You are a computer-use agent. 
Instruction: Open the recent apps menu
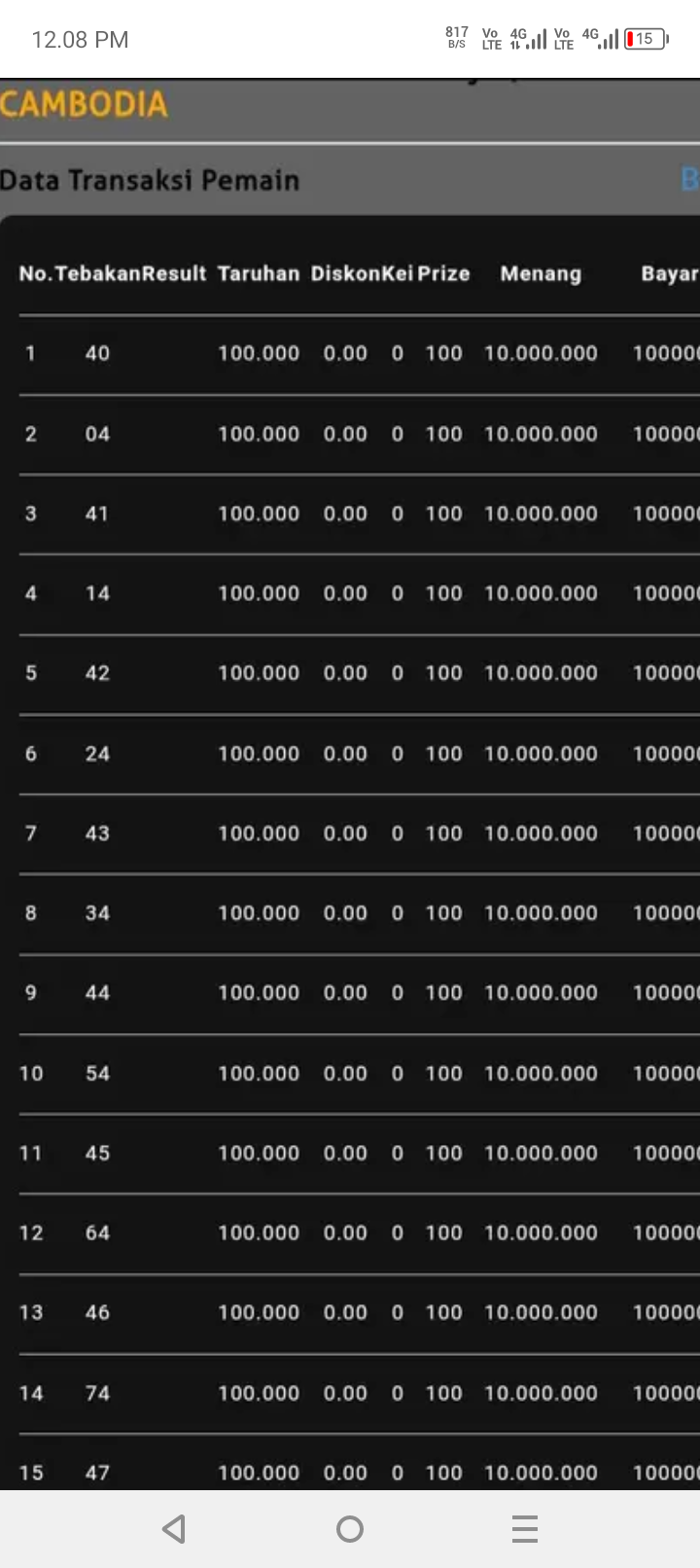pyautogui.click(x=525, y=1529)
